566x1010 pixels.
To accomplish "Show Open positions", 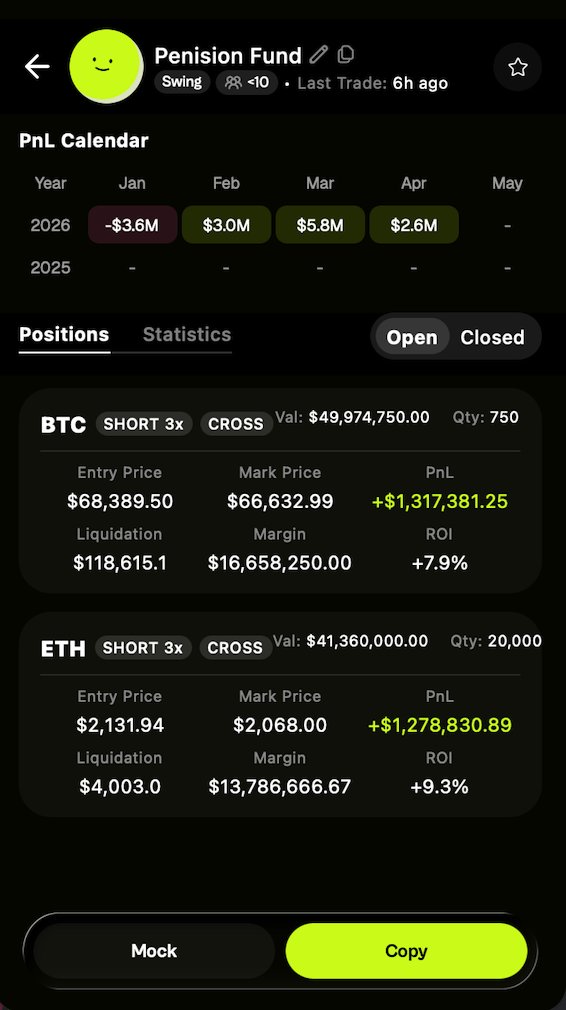I will pyautogui.click(x=412, y=337).
